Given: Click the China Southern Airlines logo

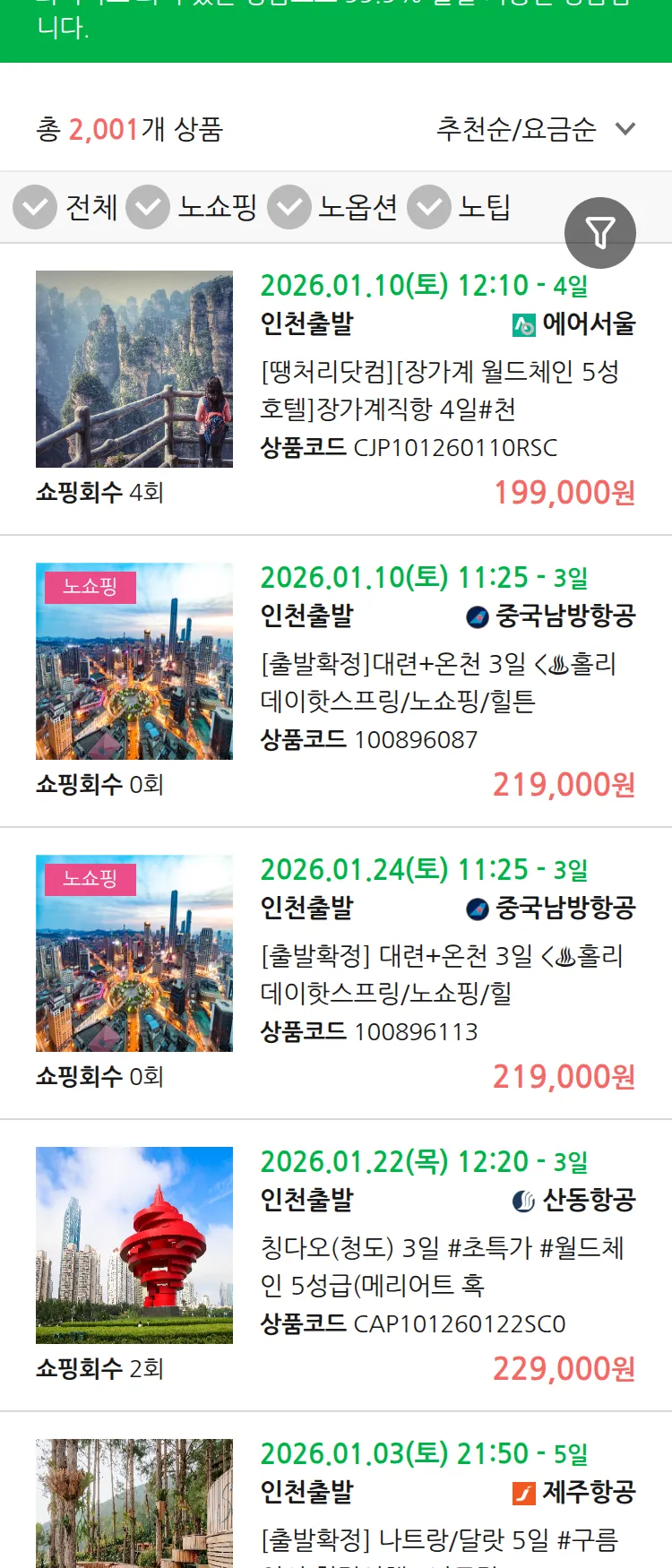Looking at the screenshot, I should click(x=477, y=616).
